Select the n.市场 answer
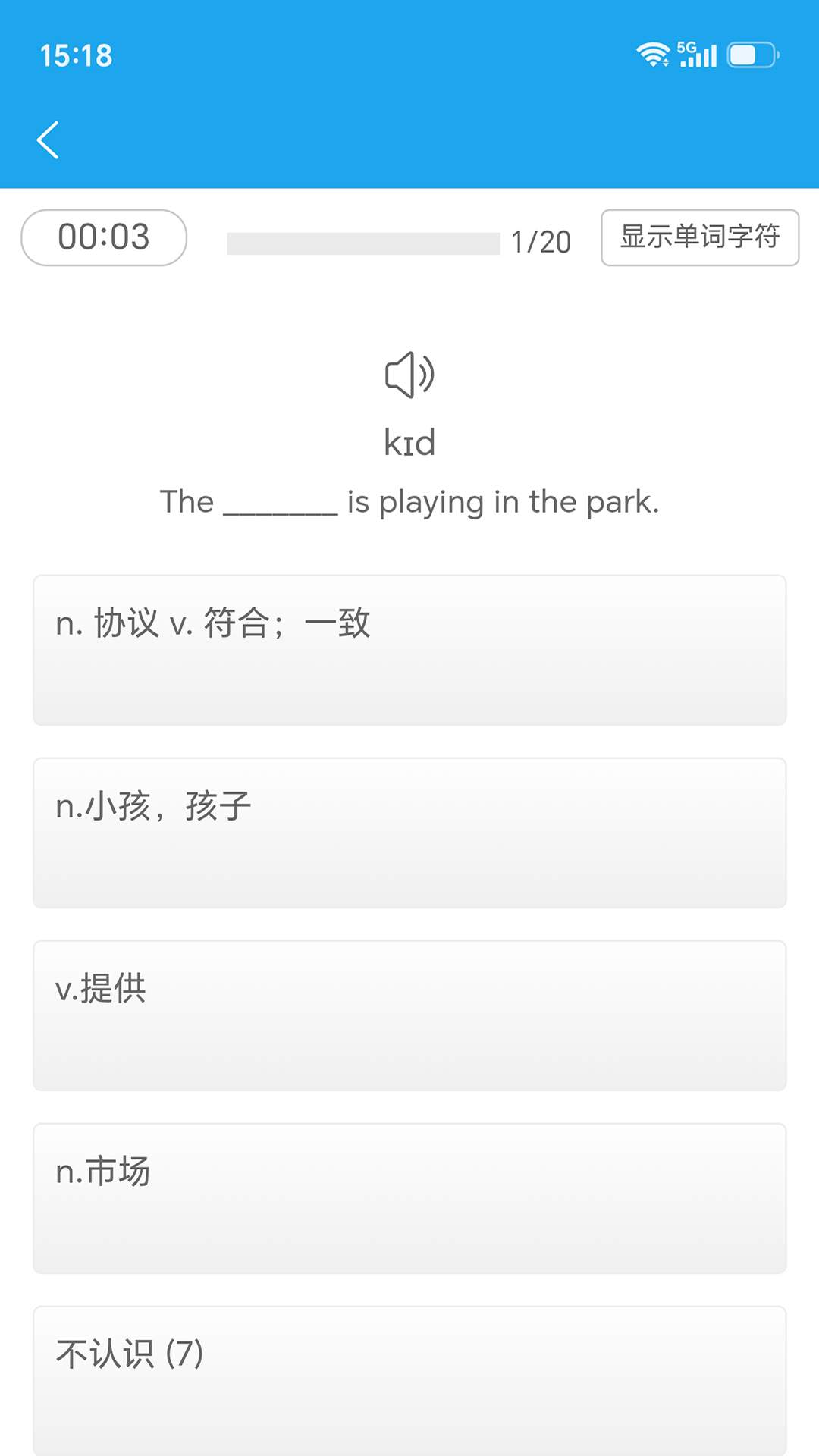 click(x=409, y=1199)
